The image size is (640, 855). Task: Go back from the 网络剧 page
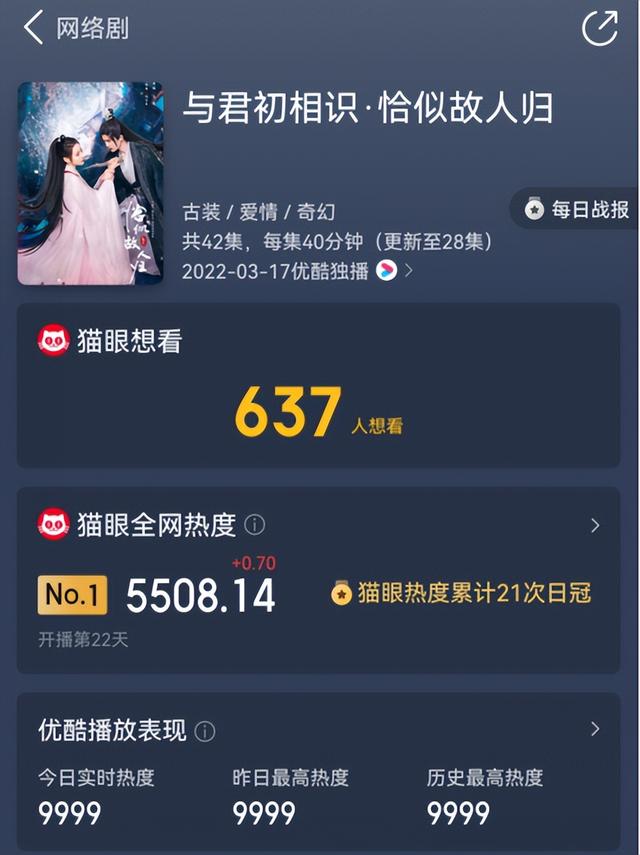(x=33, y=28)
